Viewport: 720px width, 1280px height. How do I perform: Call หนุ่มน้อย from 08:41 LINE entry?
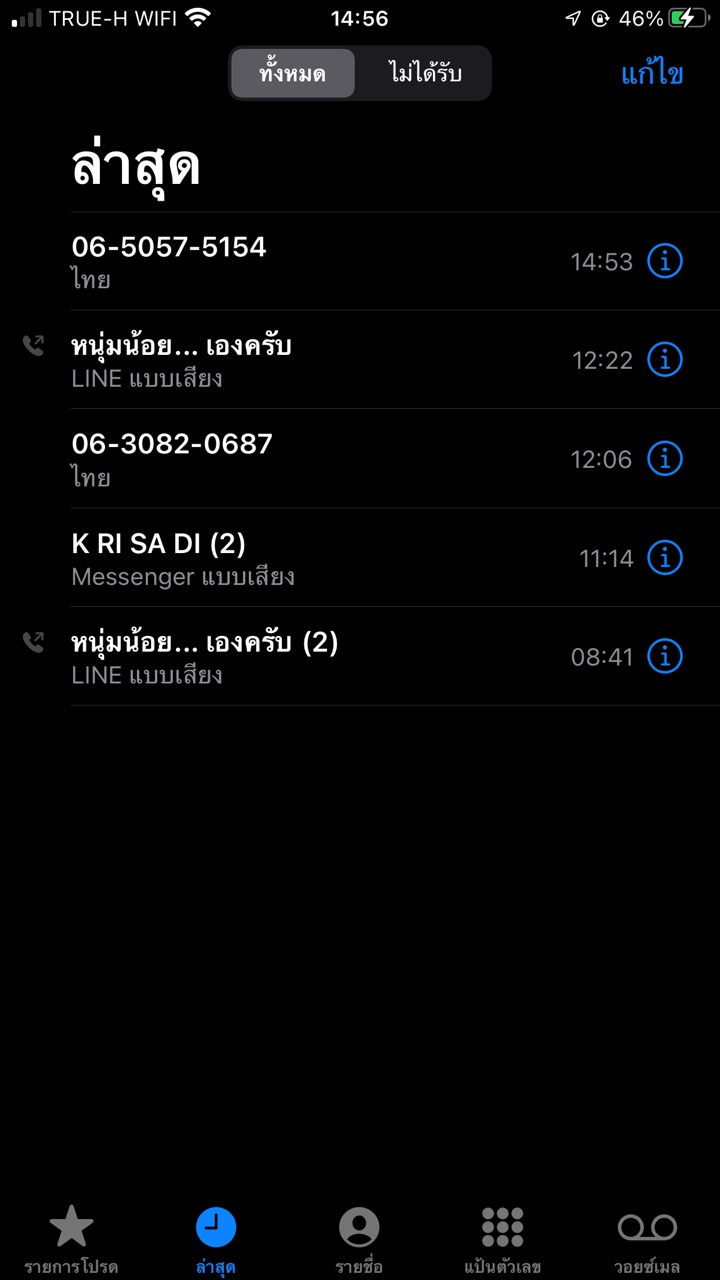300,656
